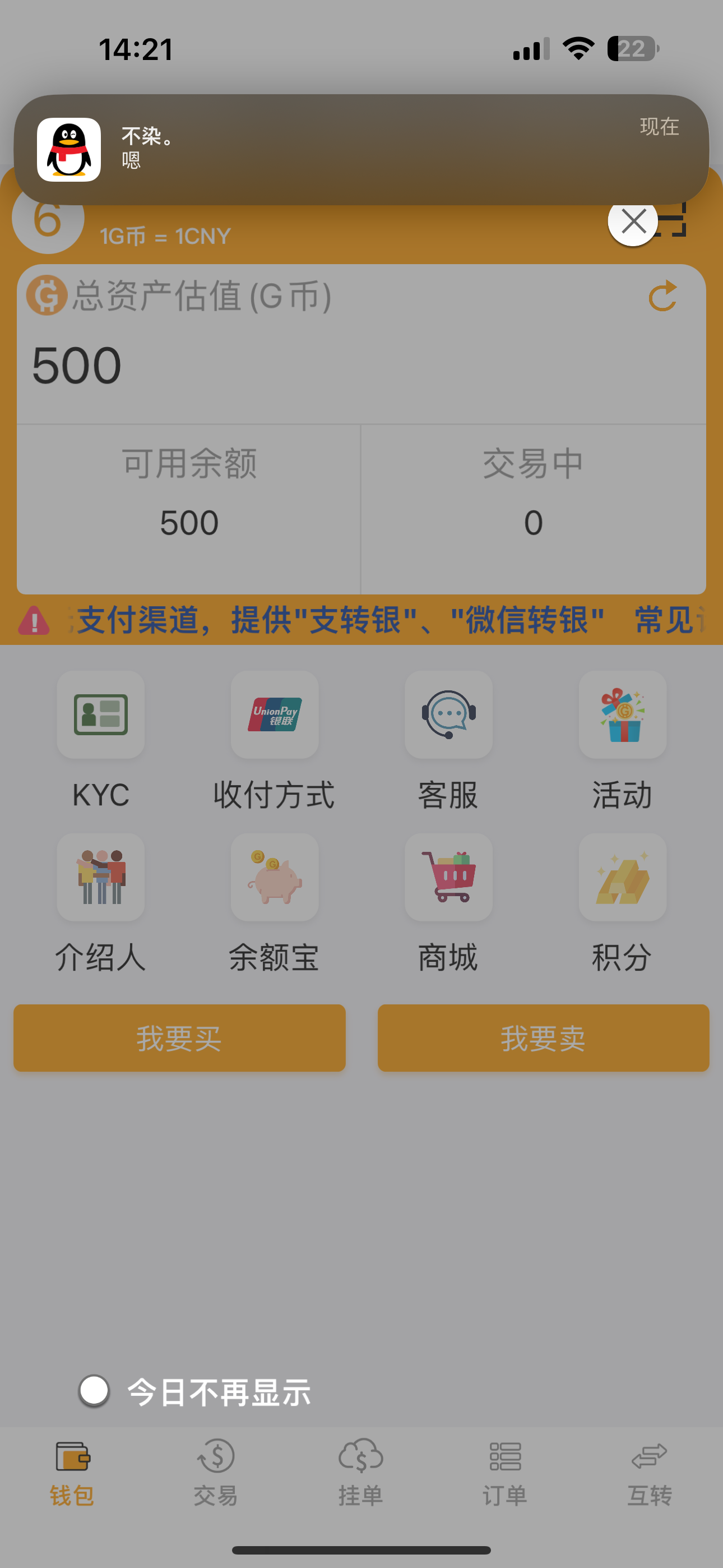
Task: View 积分 points
Action: (x=622, y=877)
